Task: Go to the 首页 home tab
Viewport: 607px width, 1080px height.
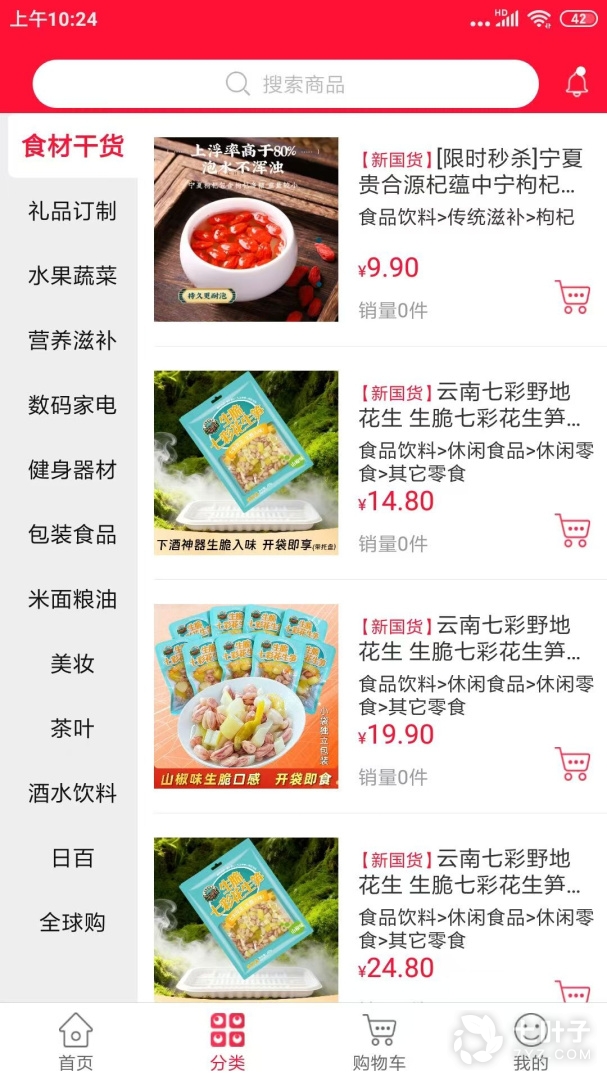Action: [x=76, y=1041]
